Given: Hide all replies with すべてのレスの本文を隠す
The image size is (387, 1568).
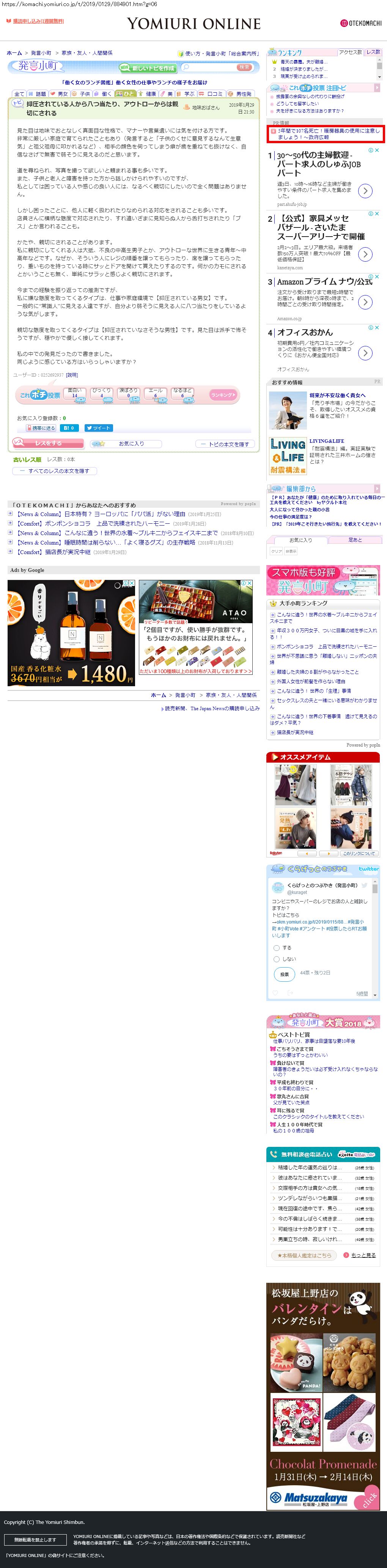Looking at the screenshot, I should pyautogui.click(x=55, y=471).
